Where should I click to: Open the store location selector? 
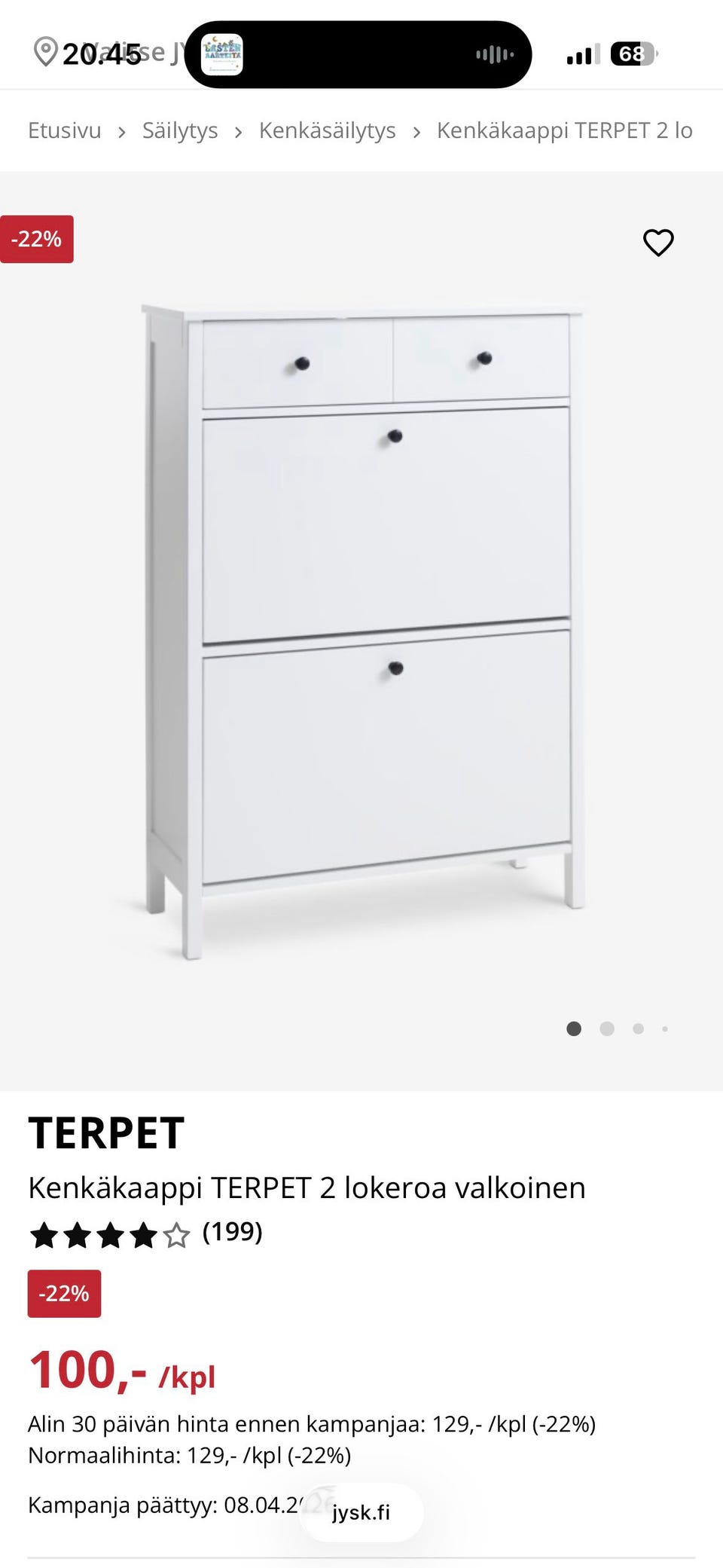point(47,53)
